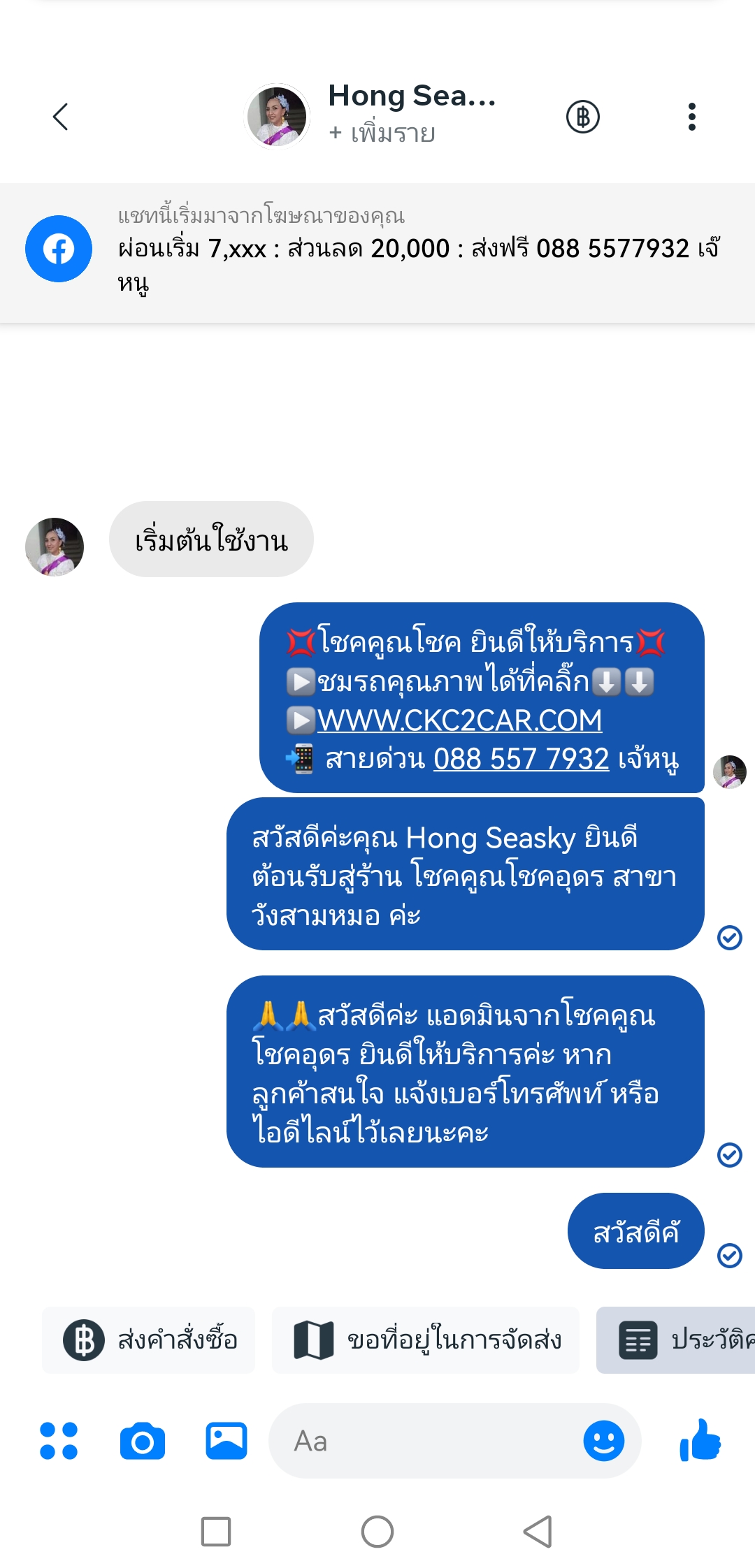Launch the camera to take a photo
755x1568 pixels.
click(143, 1441)
